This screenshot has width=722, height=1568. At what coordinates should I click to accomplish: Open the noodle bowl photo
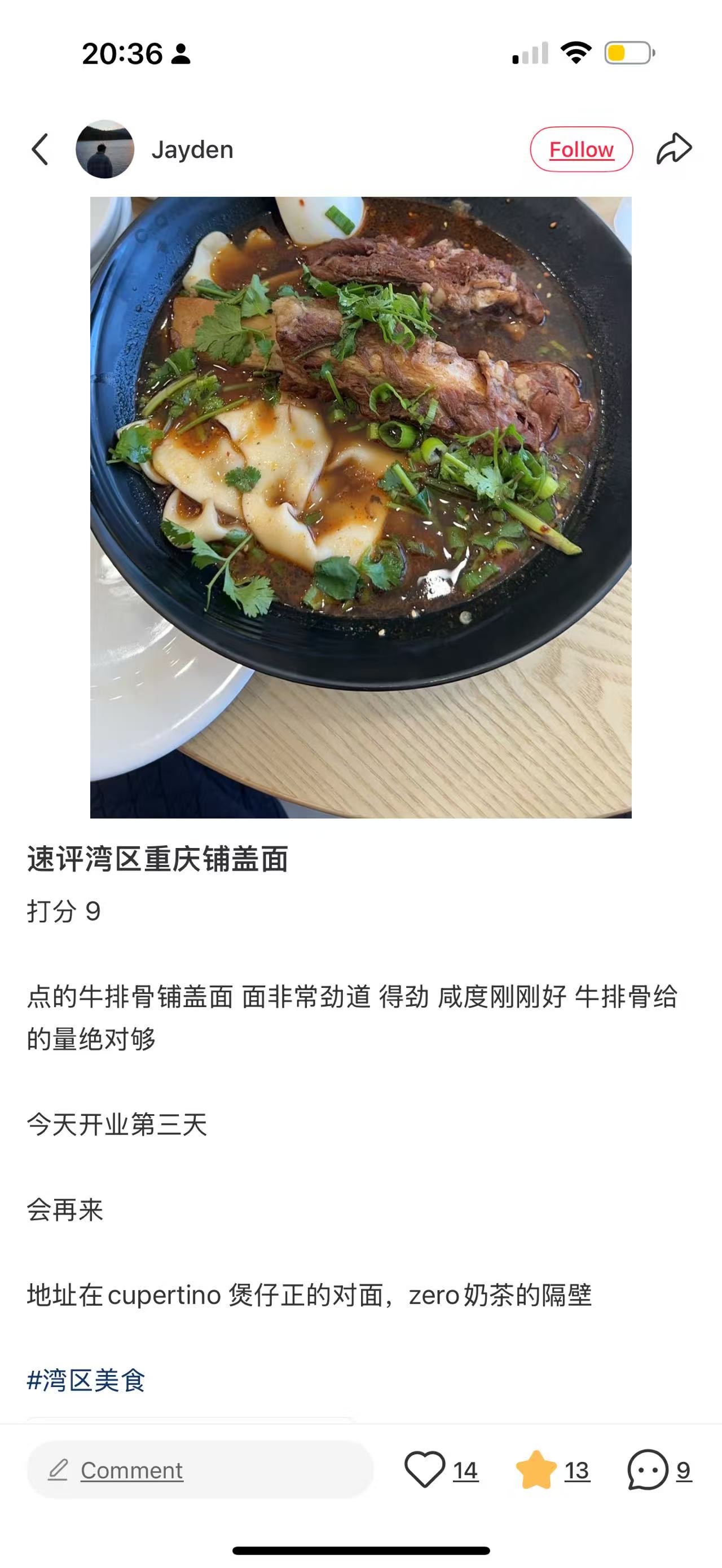[360, 506]
